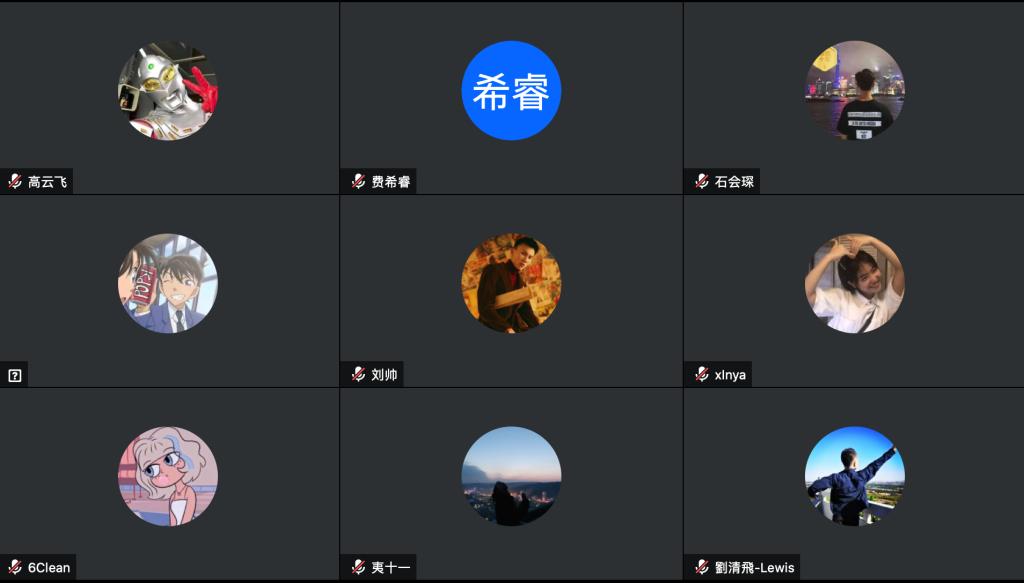Image resolution: width=1024 pixels, height=583 pixels.
Task: Tap 石会琛's participant tile
Action: click(854, 92)
